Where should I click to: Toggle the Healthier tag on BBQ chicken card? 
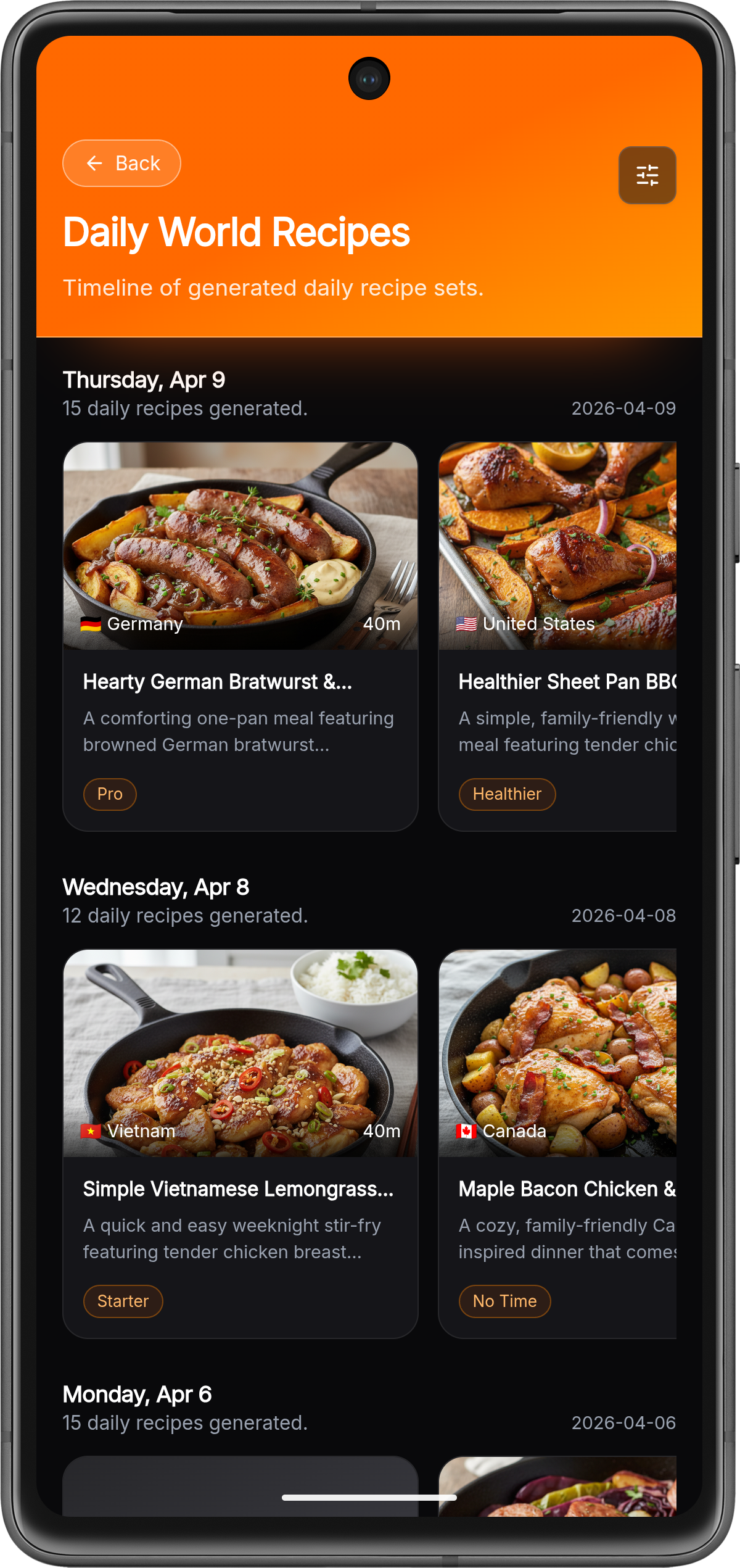point(507,794)
